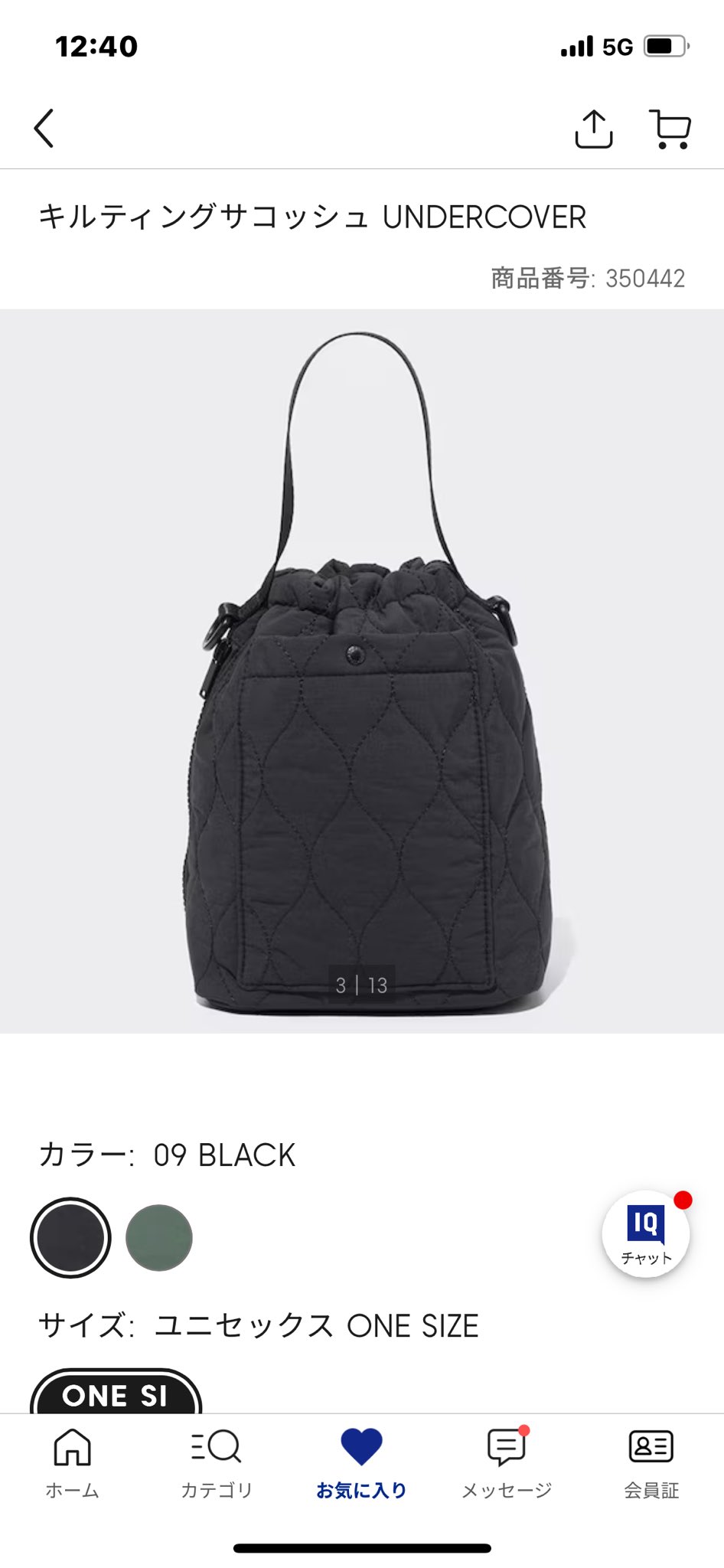
Task: Open the お気に入り tab
Action: (x=361, y=1462)
